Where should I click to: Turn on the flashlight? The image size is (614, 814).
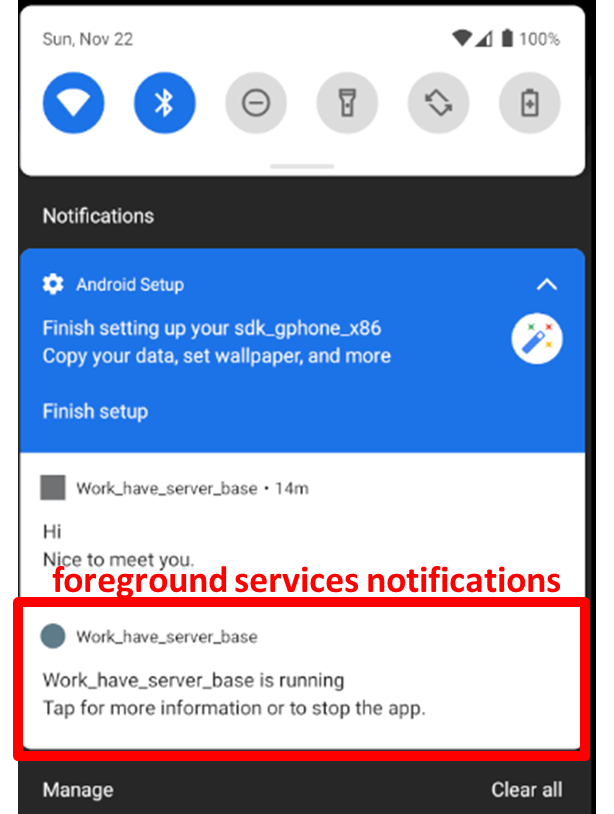[347, 103]
